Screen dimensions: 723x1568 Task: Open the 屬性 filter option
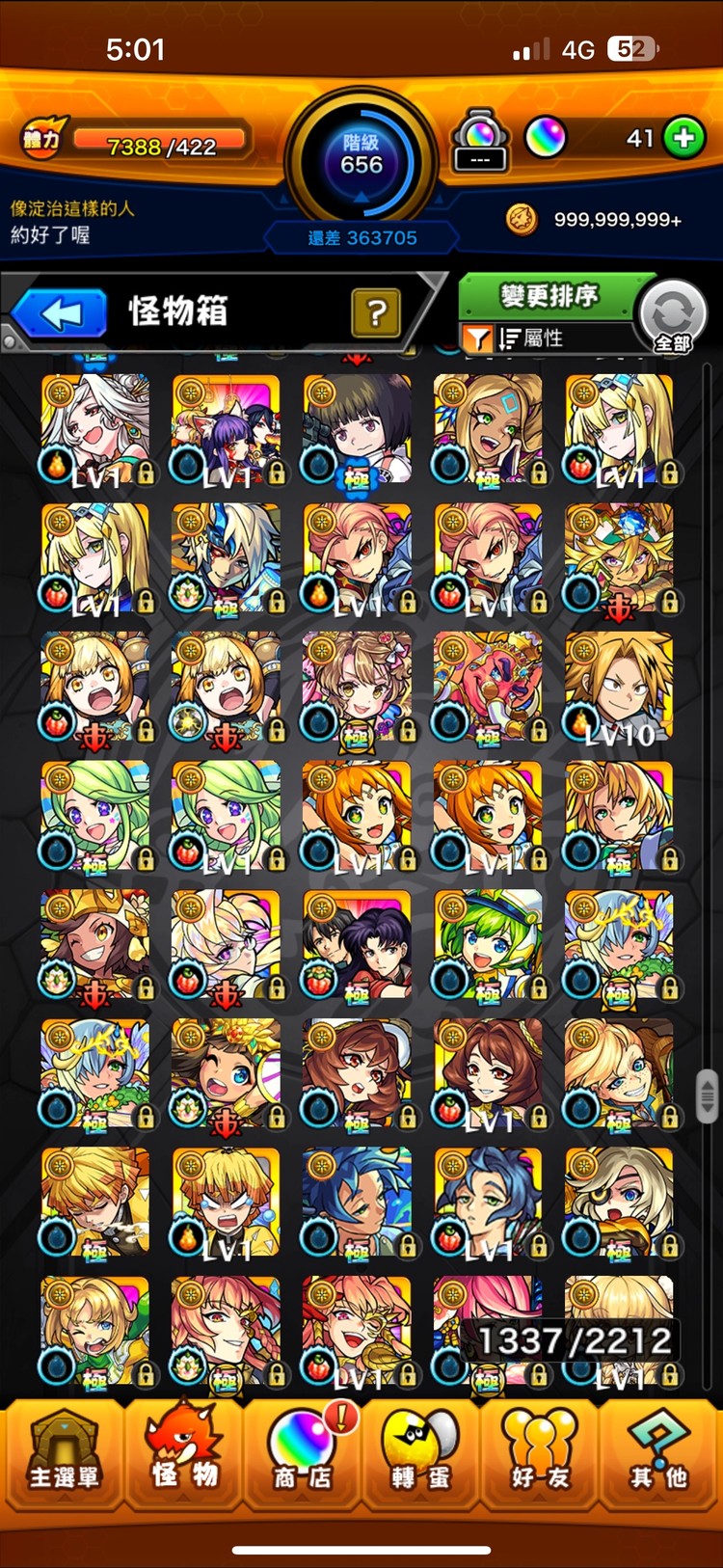point(528,338)
